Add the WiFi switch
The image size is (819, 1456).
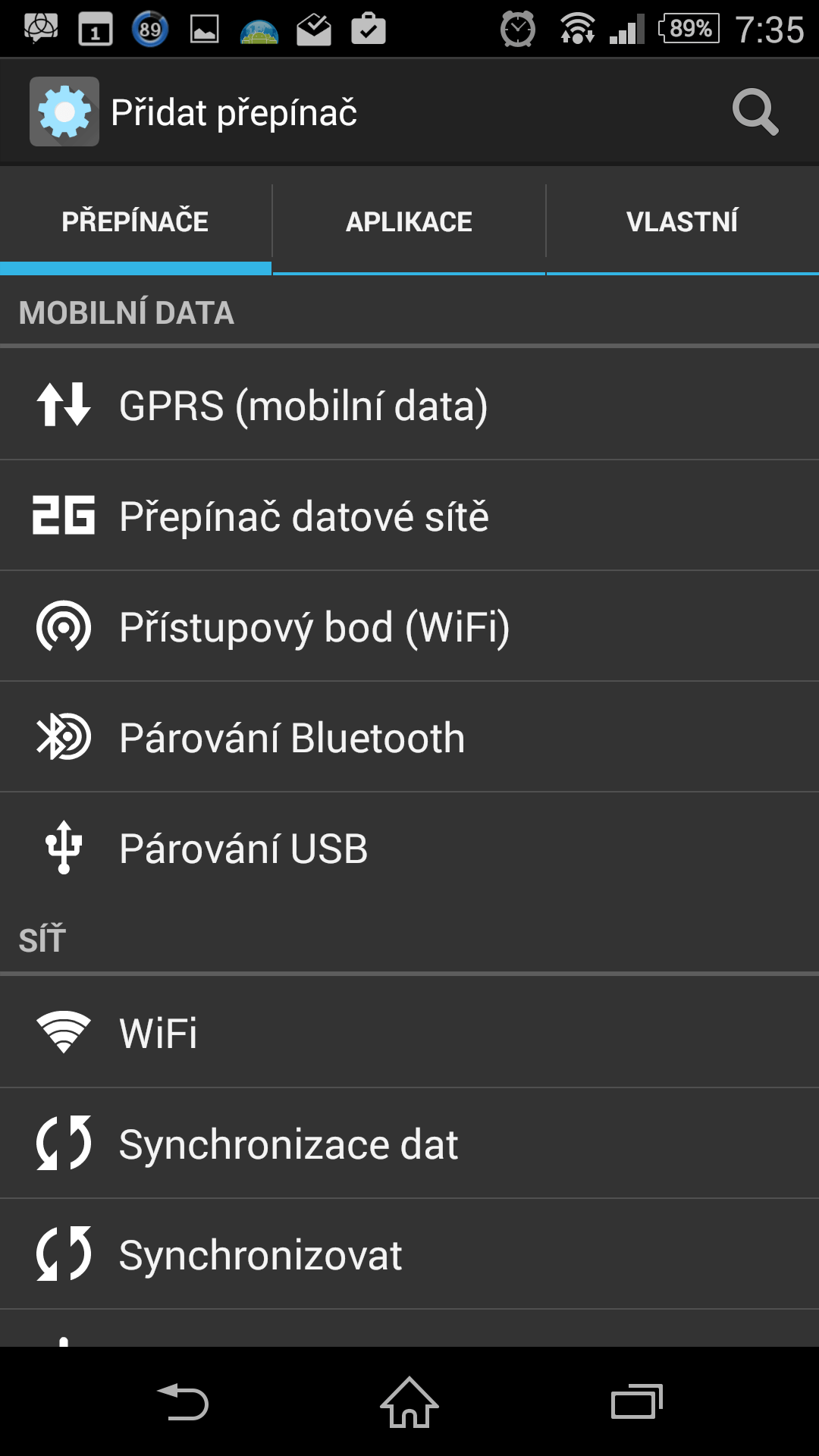pyautogui.click(x=409, y=1033)
